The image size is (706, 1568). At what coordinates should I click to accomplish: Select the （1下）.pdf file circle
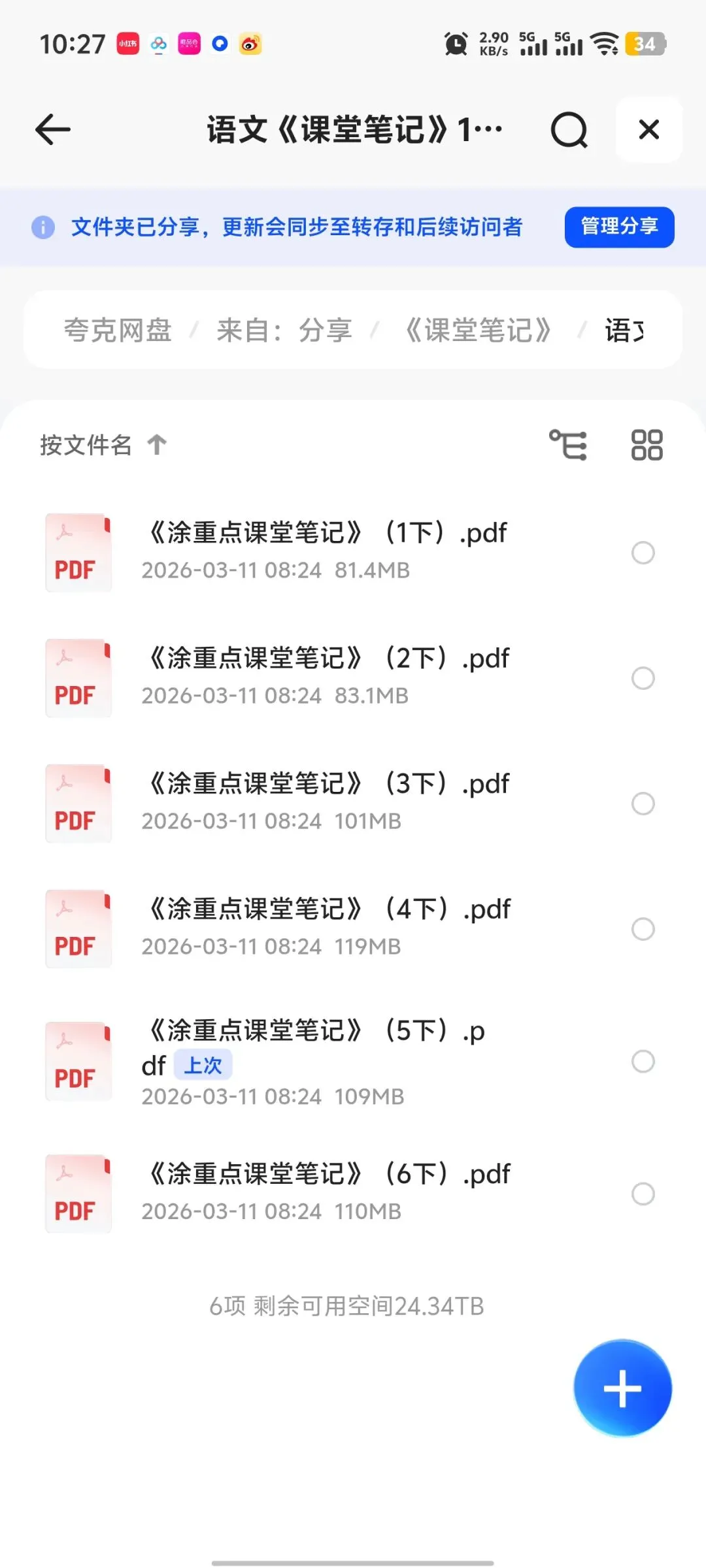(x=643, y=553)
